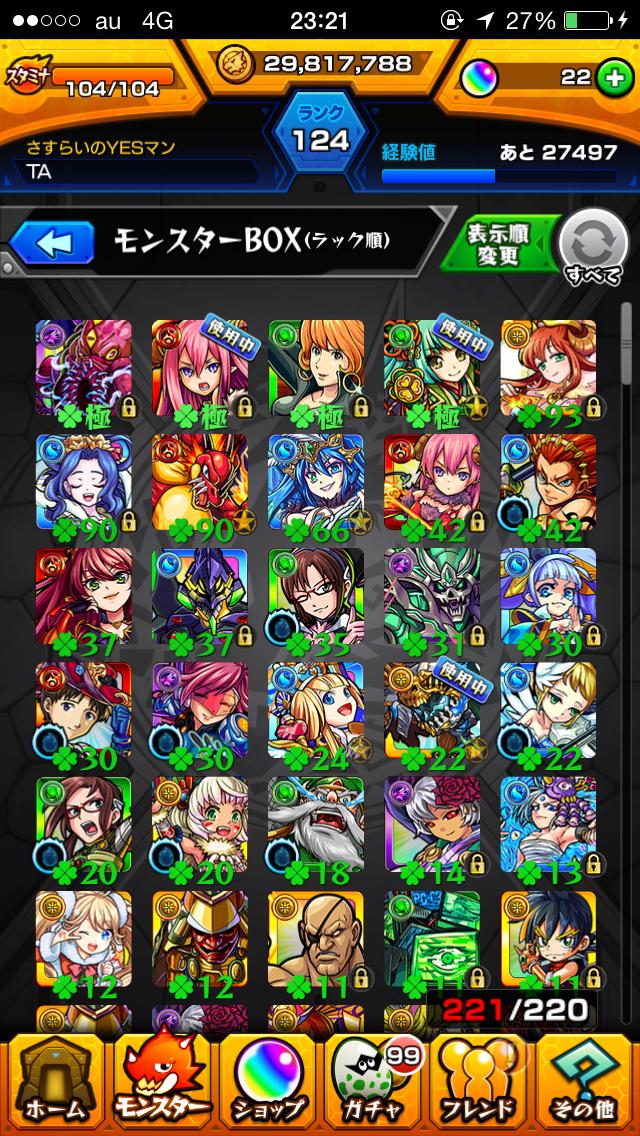Switch to the モンスター tab

click(161, 1085)
